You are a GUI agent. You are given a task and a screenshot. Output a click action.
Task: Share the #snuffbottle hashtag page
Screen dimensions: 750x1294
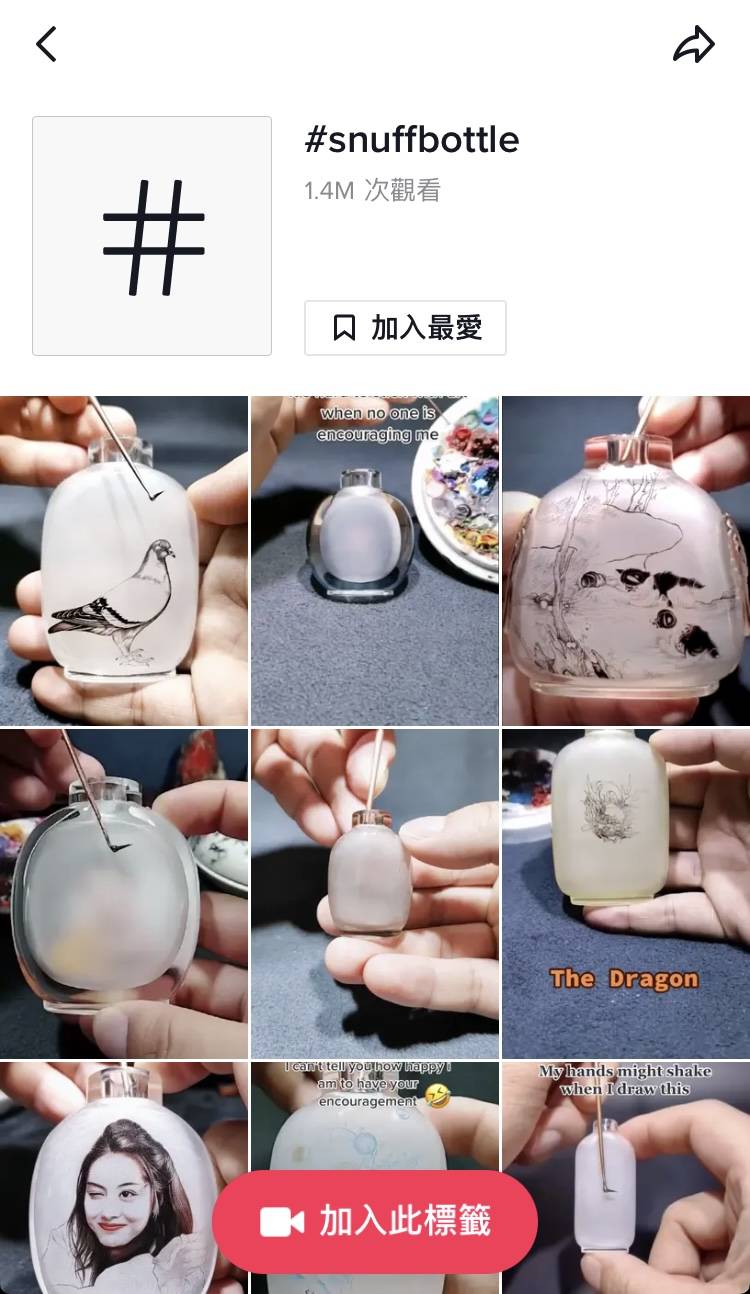pos(694,44)
